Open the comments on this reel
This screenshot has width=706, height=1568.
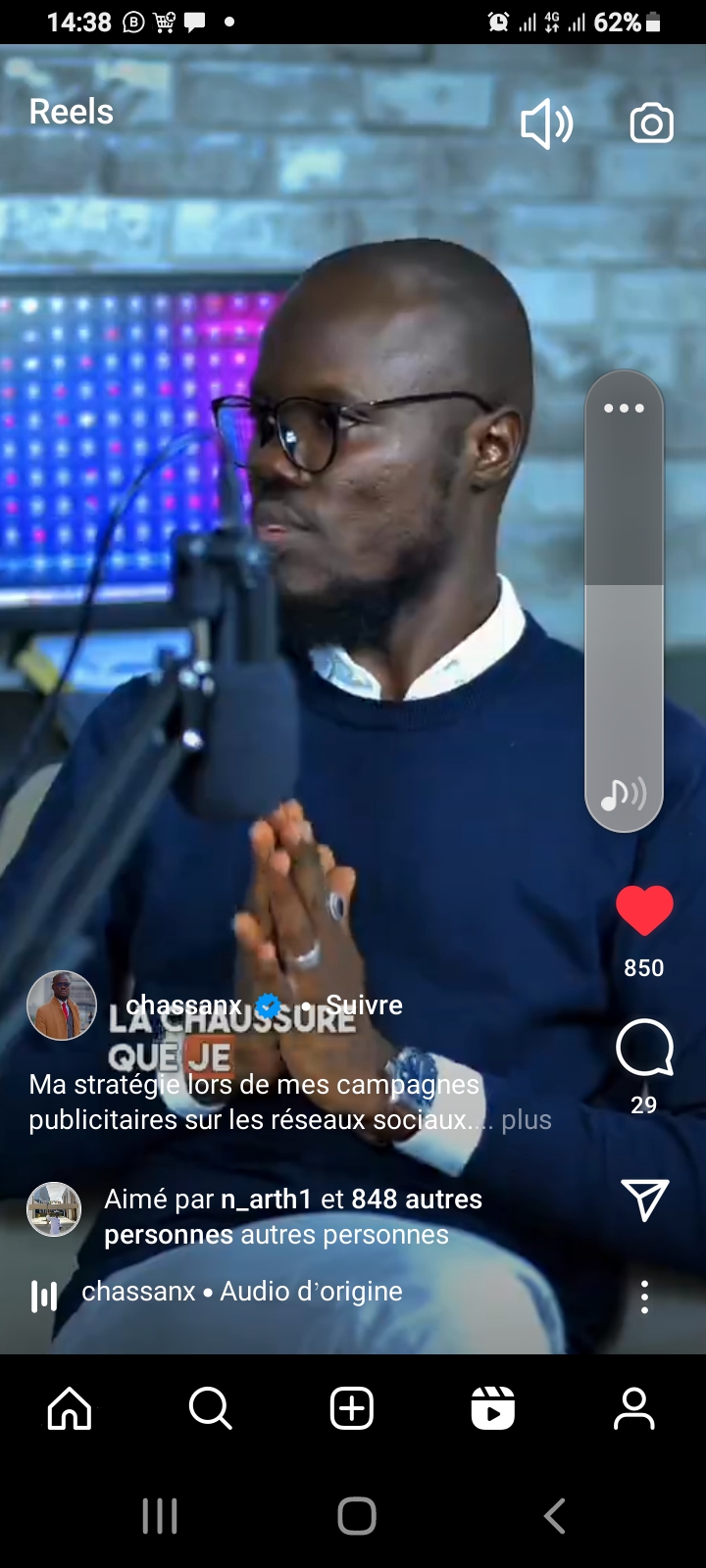644,1049
